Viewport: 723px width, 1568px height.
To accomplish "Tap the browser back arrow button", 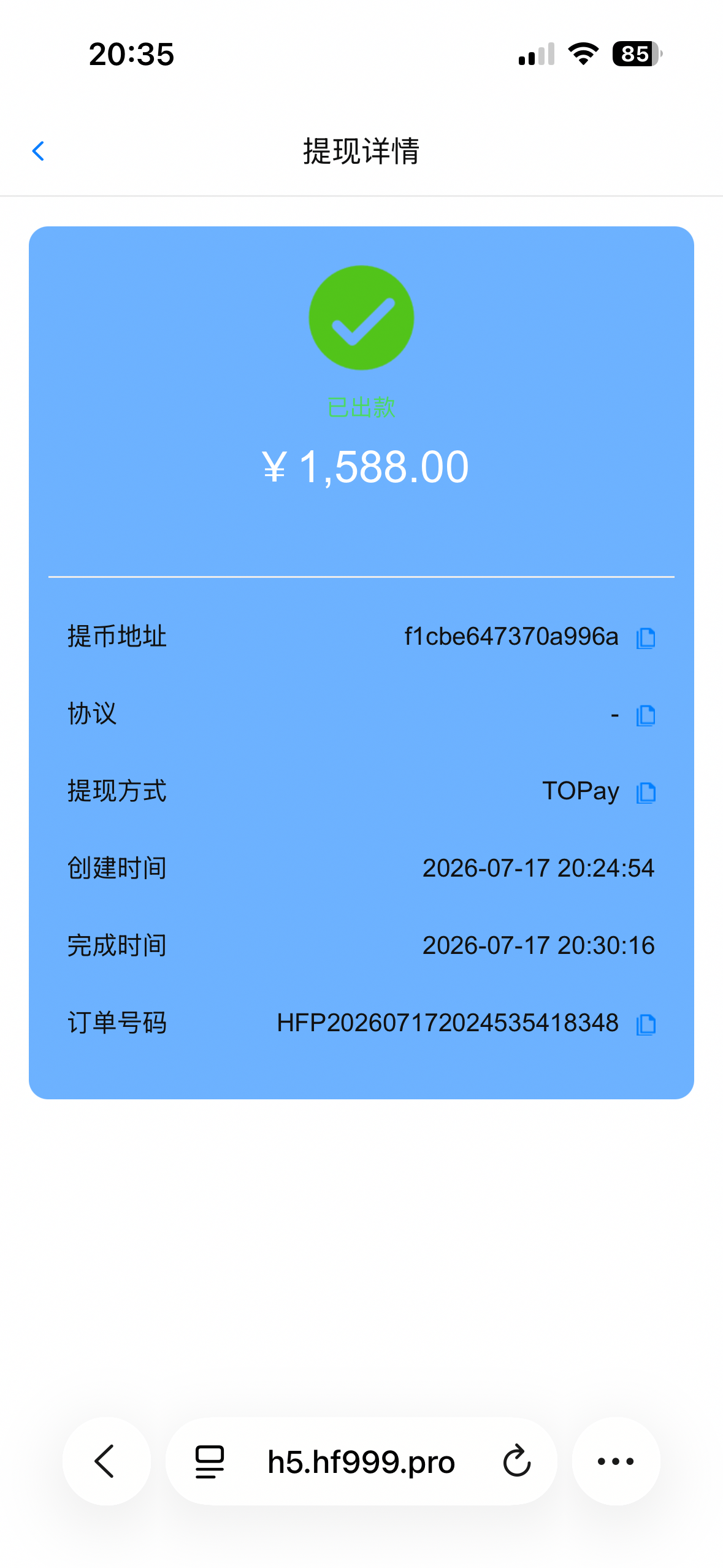I will click(107, 1461).
